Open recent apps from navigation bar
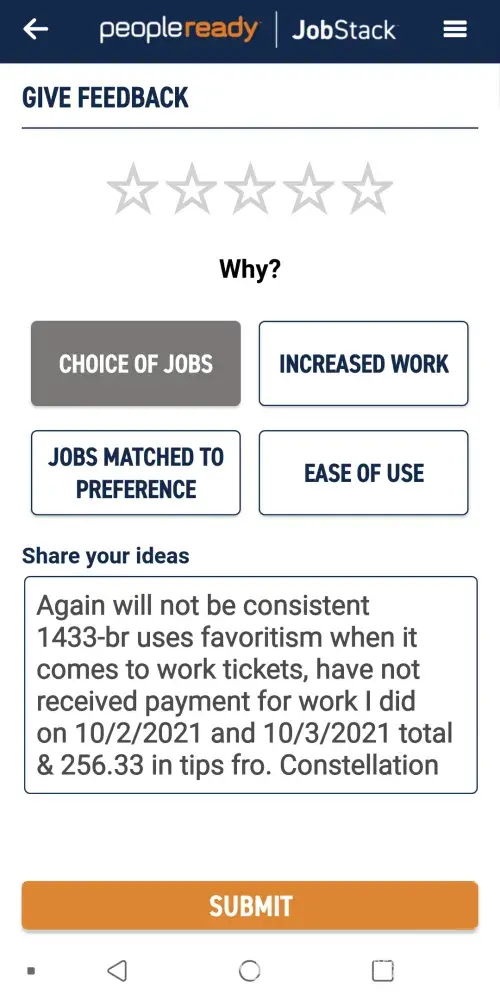 (x=382, y=971)
